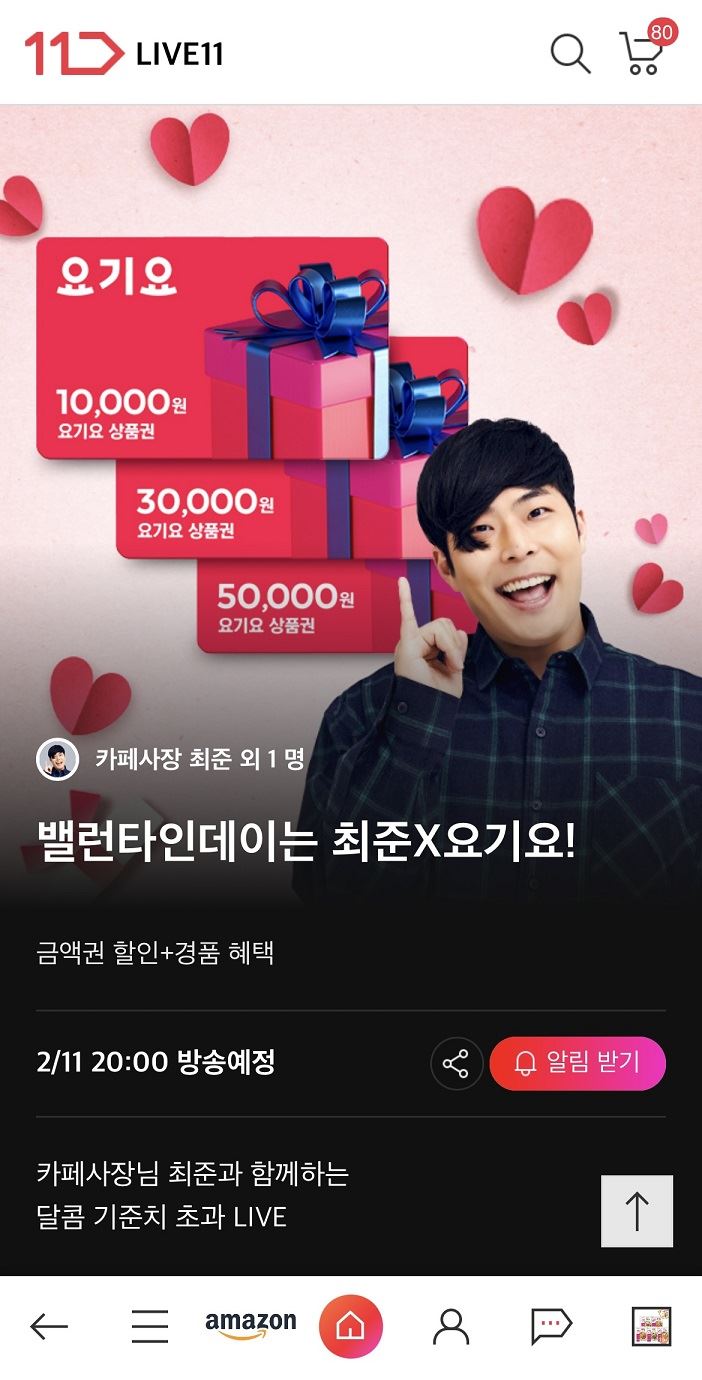
Task: Open the category hamburger menu
Action: coord(150,1327)
